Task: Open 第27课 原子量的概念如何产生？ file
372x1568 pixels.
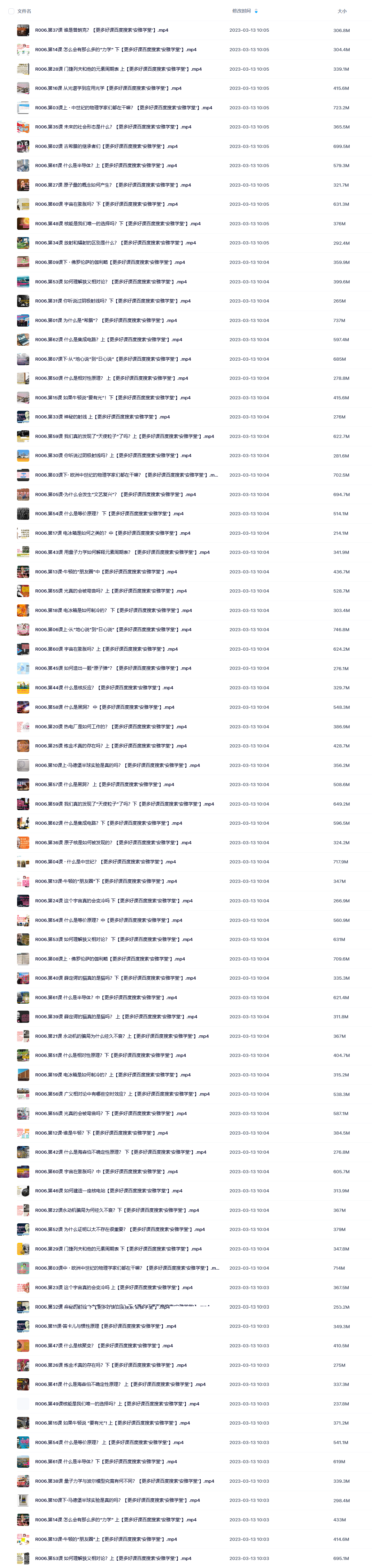Action: [x=113, y=185]
